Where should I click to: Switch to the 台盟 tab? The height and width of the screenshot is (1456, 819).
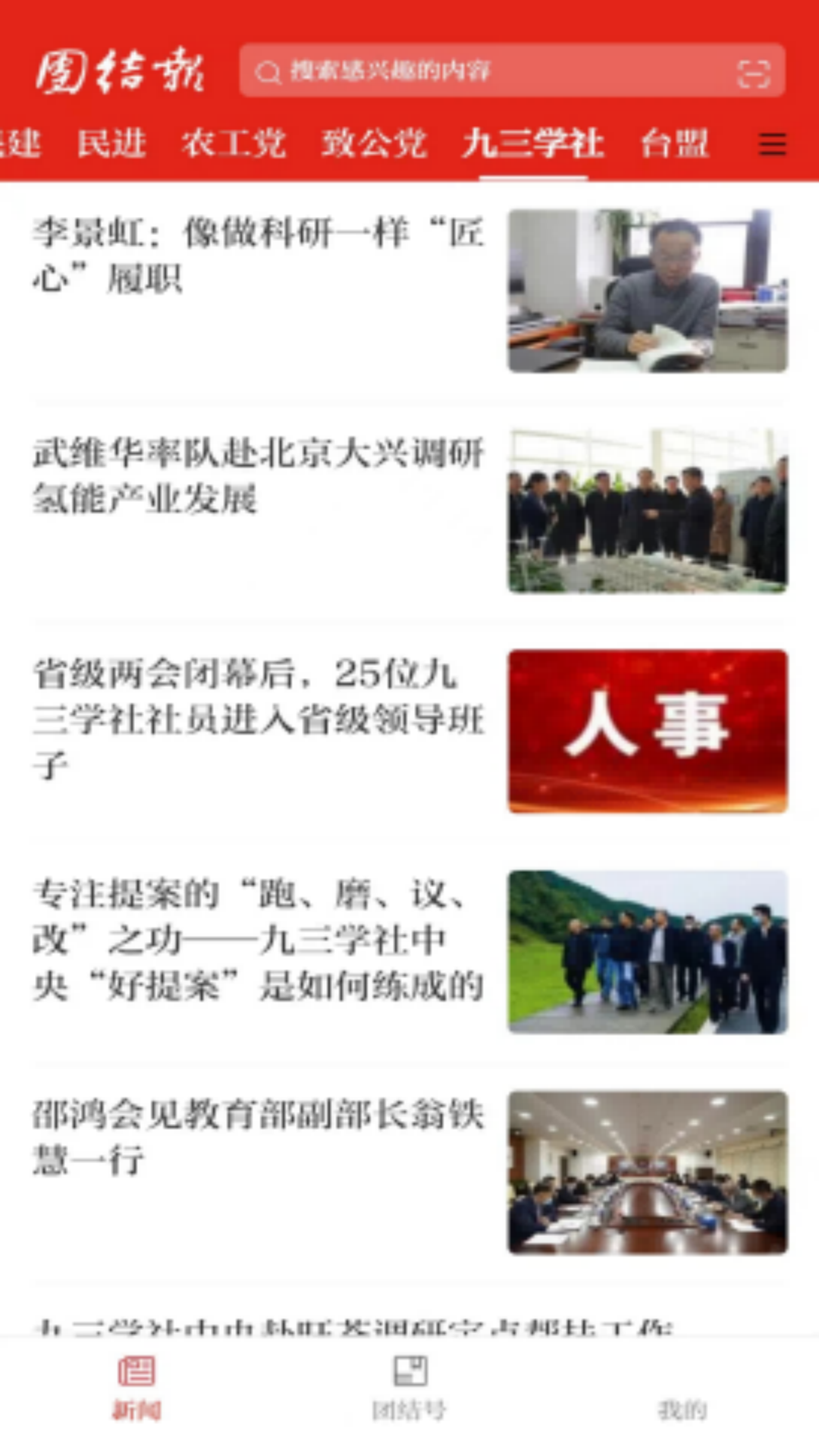(x=676, y=144)
